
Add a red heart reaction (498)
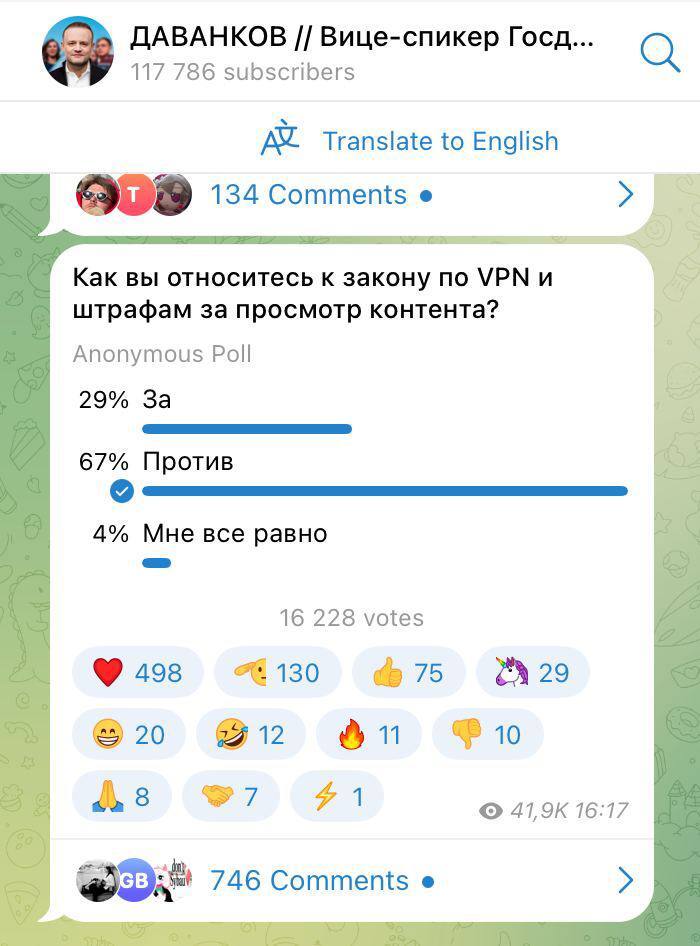pyautogui.click(x=138, y=672)
